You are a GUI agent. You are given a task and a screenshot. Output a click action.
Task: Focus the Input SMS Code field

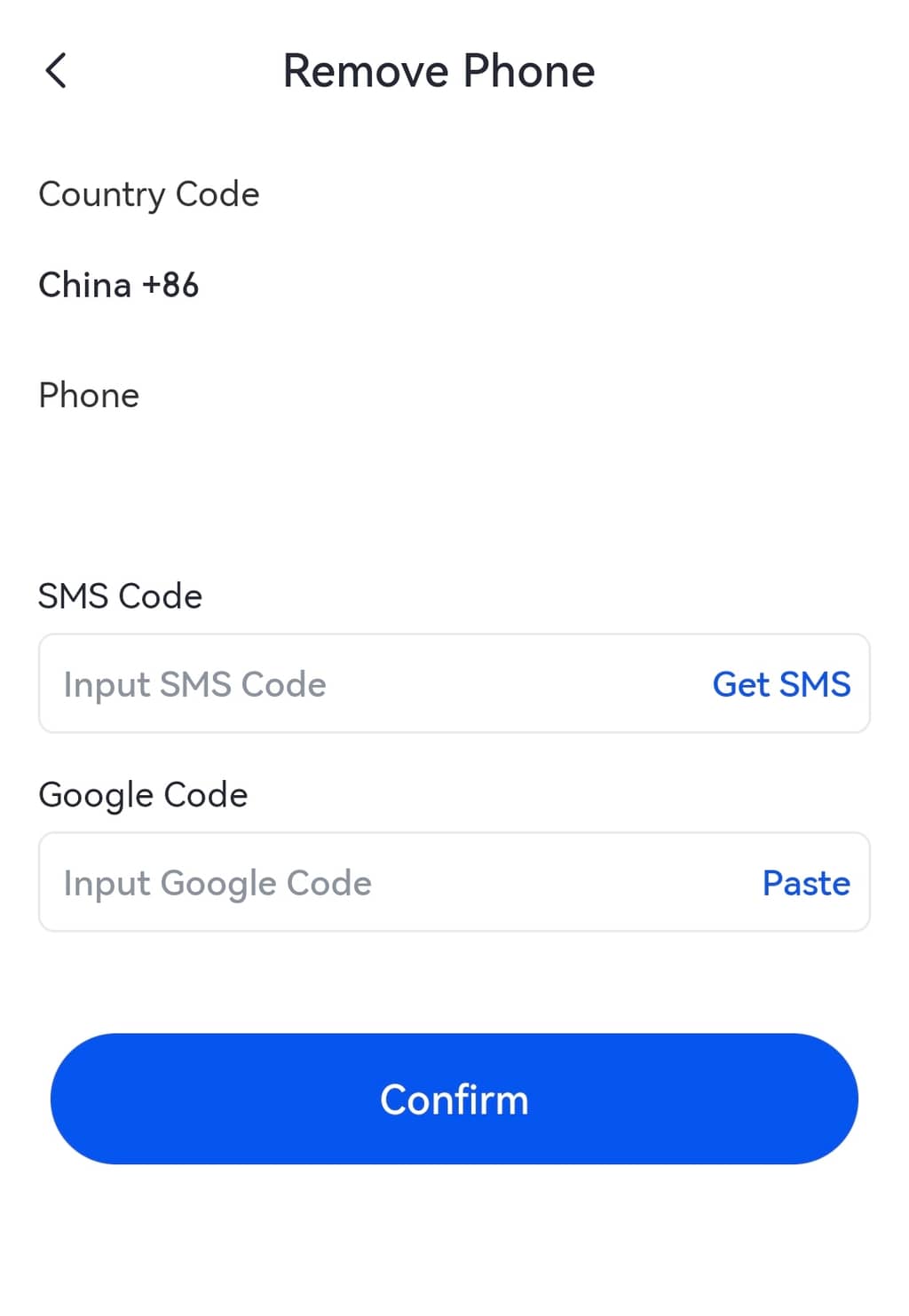pos(355,684)
